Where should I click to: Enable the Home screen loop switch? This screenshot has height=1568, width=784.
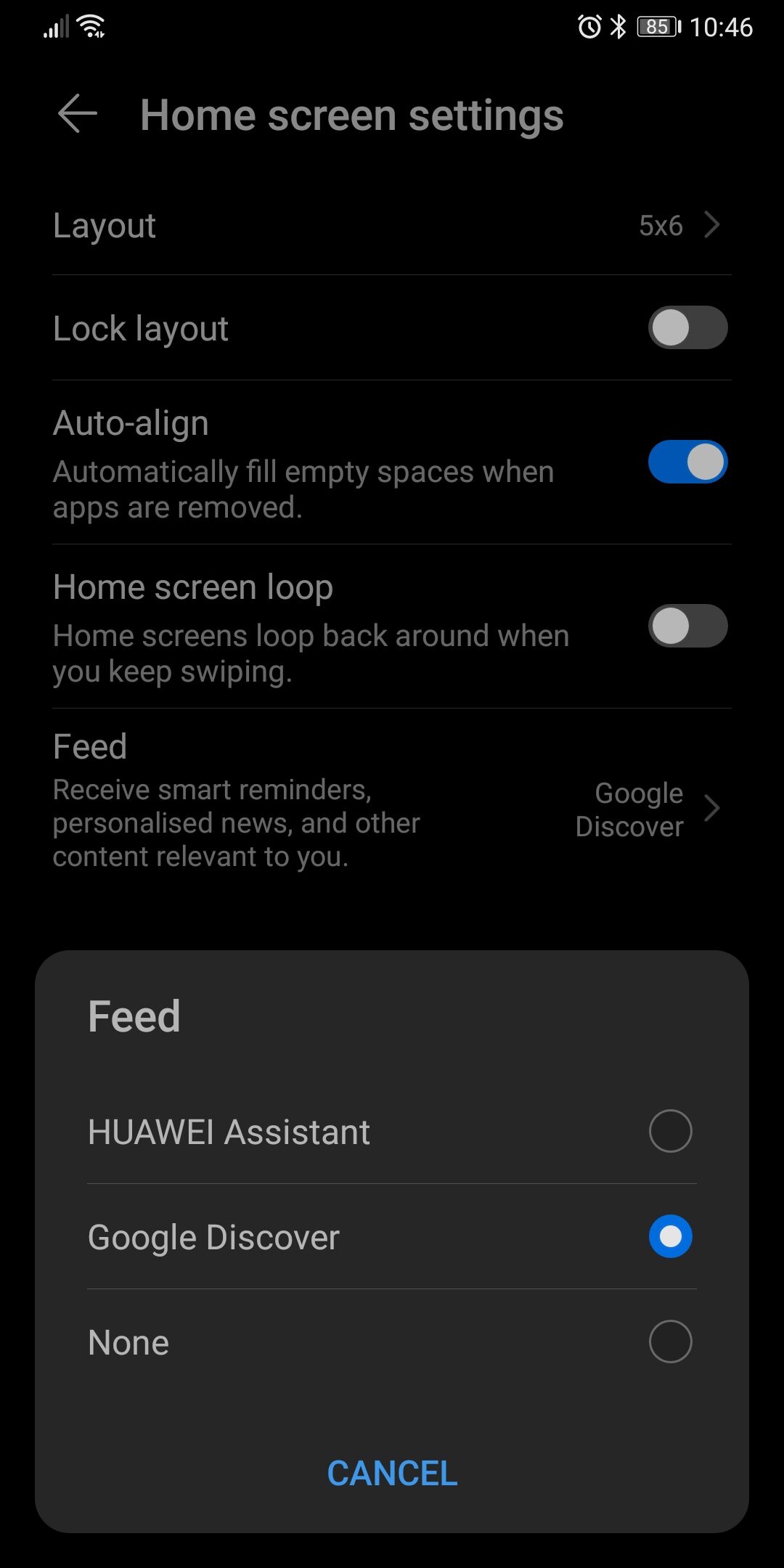687,626
